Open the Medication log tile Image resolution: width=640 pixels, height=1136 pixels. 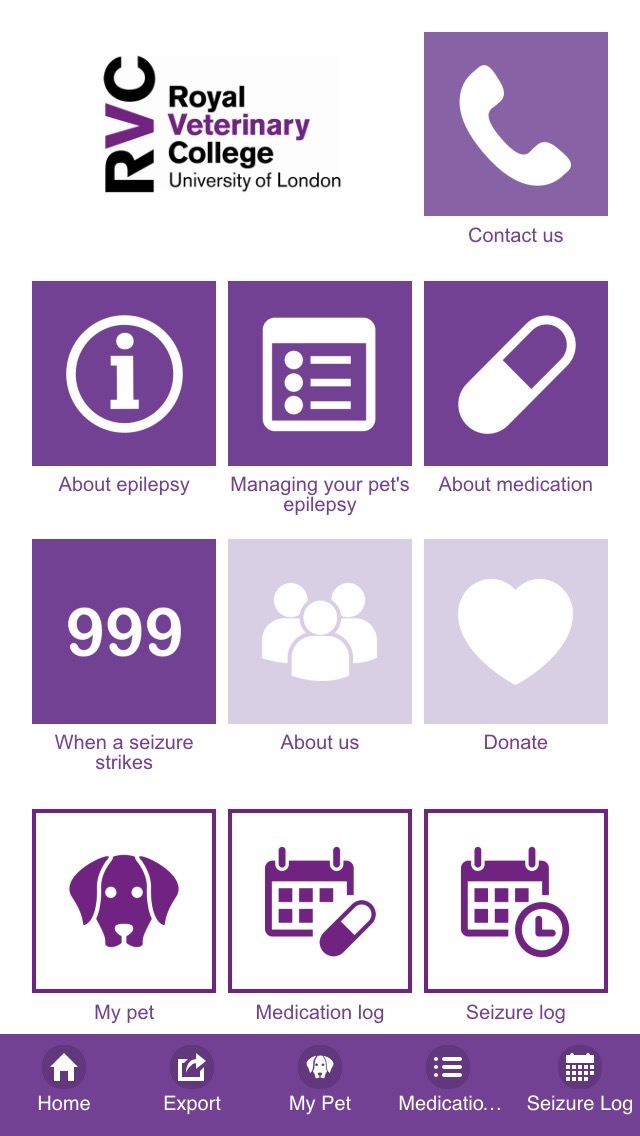320,900
